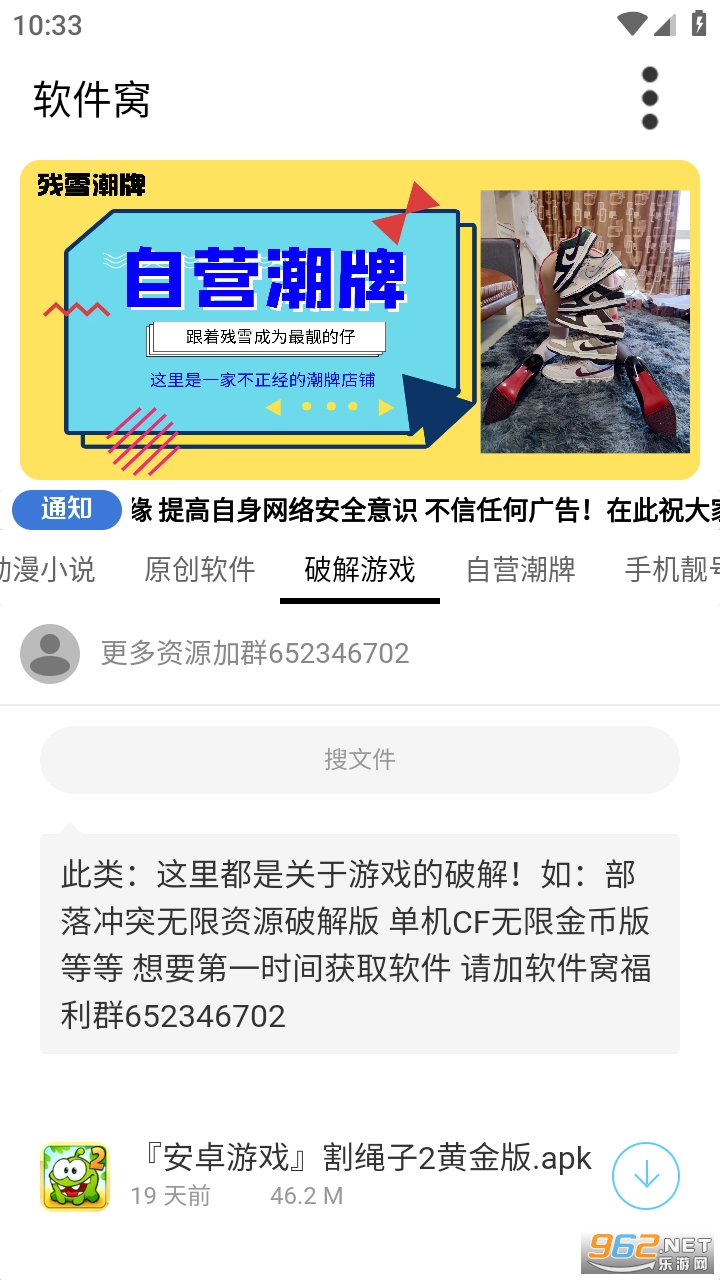
Task: Tap the 搜文件 search box
Action: point(360,760)
